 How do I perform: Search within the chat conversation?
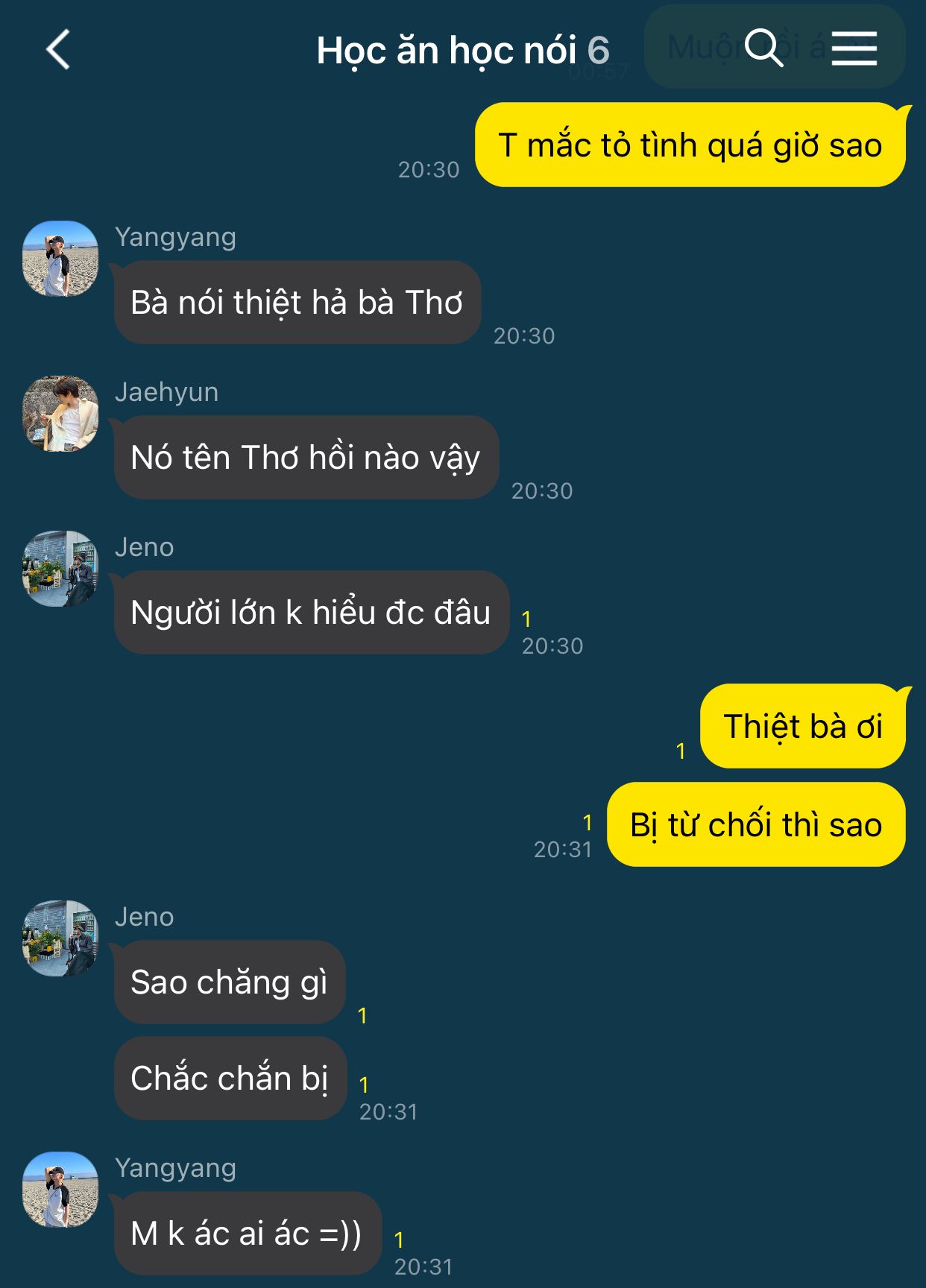(763, 48)
